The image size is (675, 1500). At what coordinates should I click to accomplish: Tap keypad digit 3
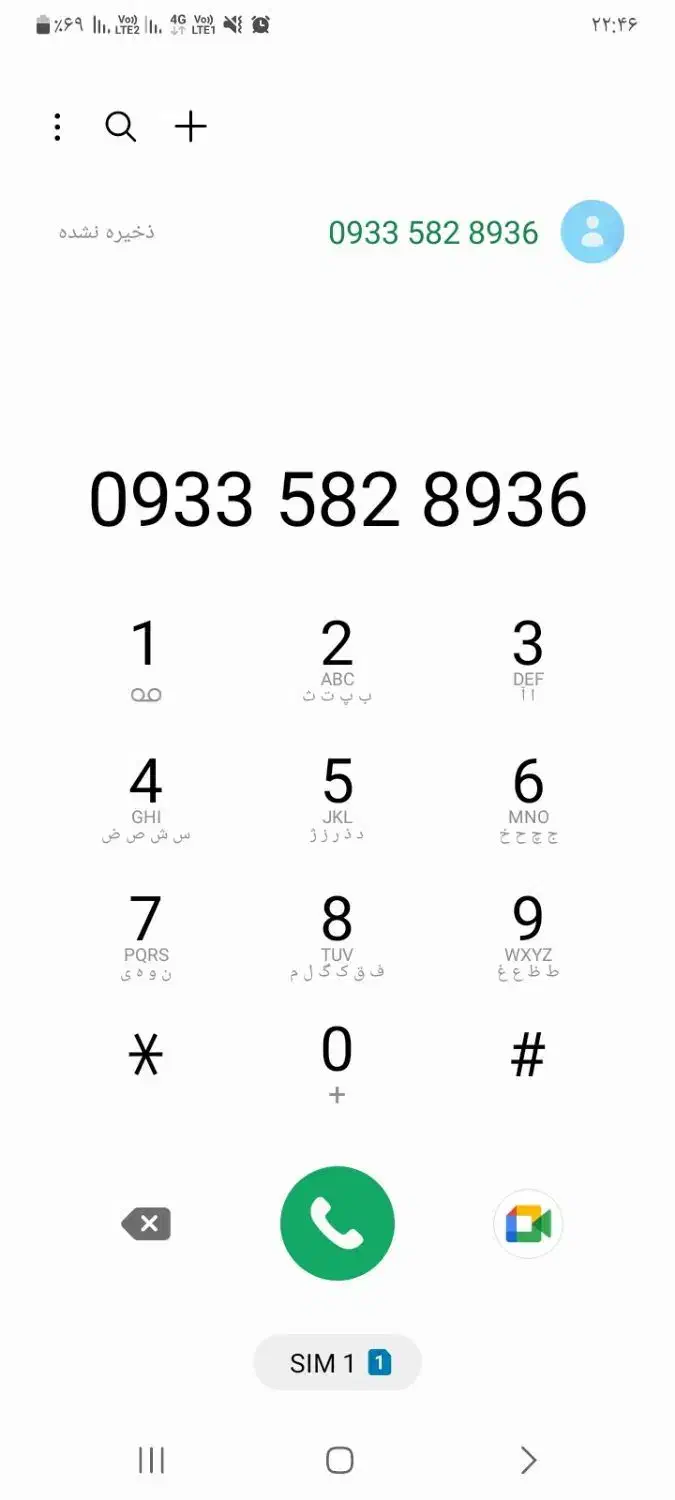[528, 658]
